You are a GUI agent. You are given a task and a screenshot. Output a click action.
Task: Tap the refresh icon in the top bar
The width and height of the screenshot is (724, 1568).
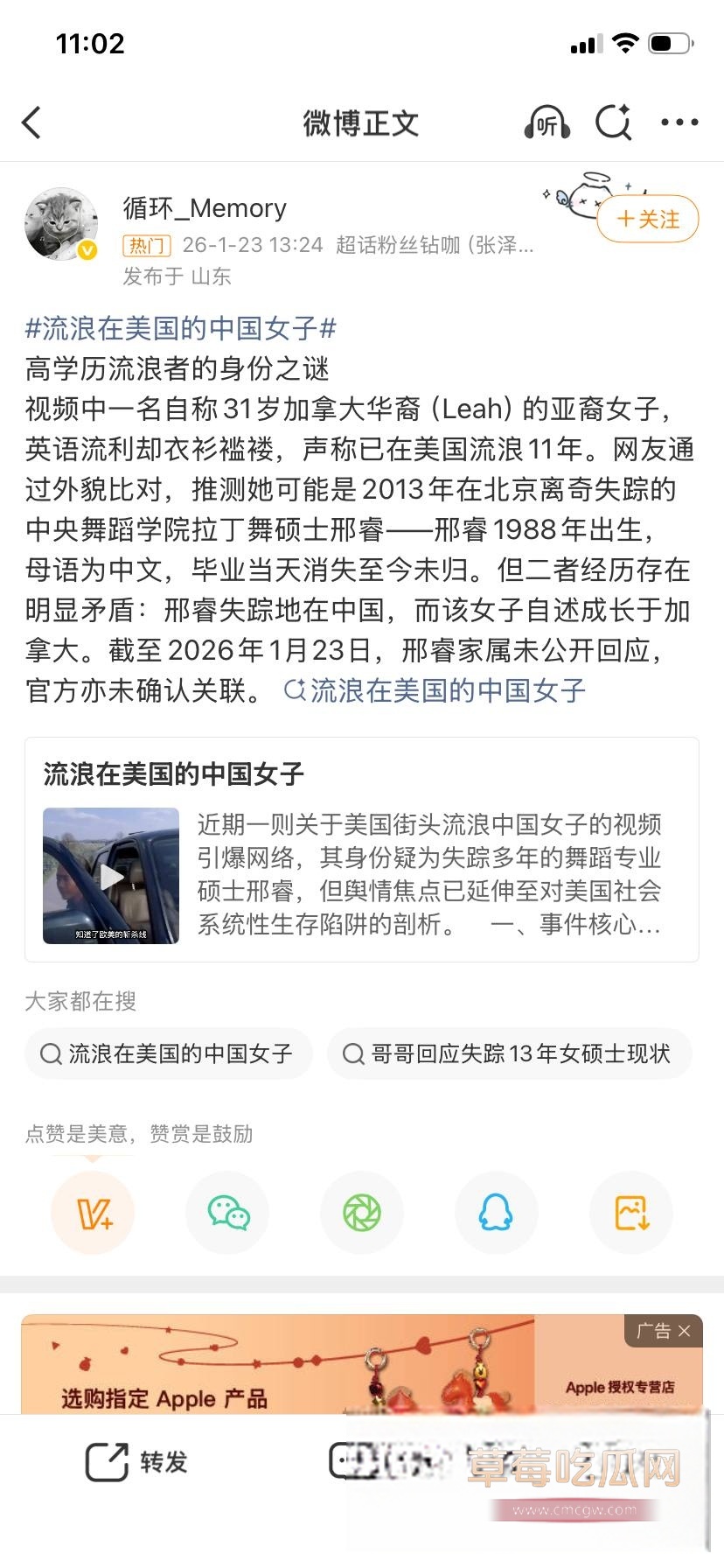pyautogui.click(x=613, y=122)
